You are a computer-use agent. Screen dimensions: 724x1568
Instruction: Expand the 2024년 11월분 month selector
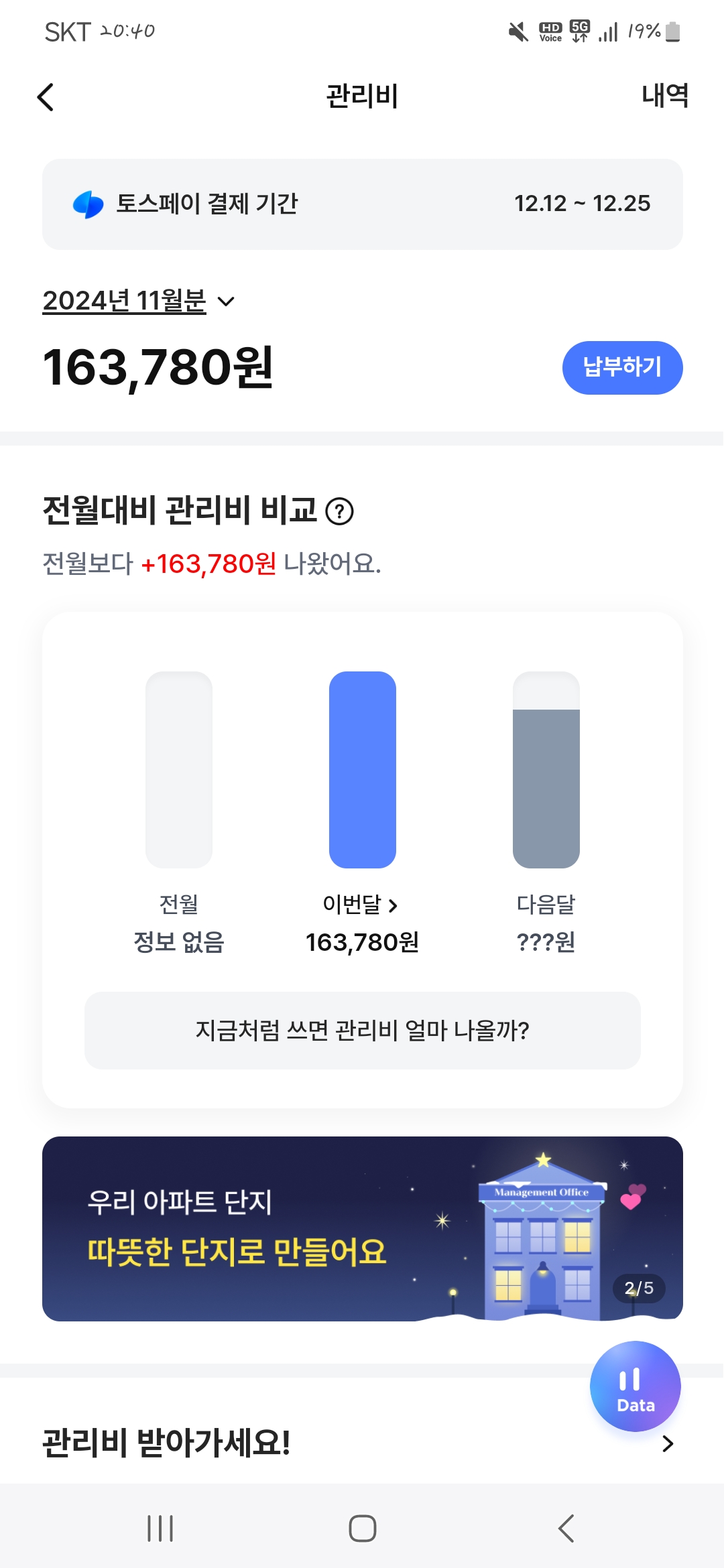coord(138,301)
